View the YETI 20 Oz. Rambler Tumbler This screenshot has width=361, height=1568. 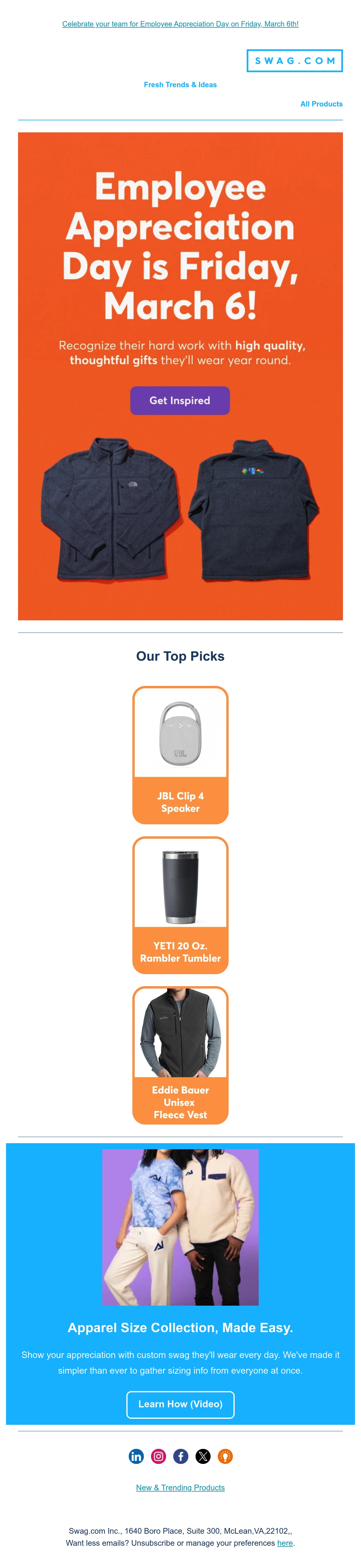tap(180, 905)
